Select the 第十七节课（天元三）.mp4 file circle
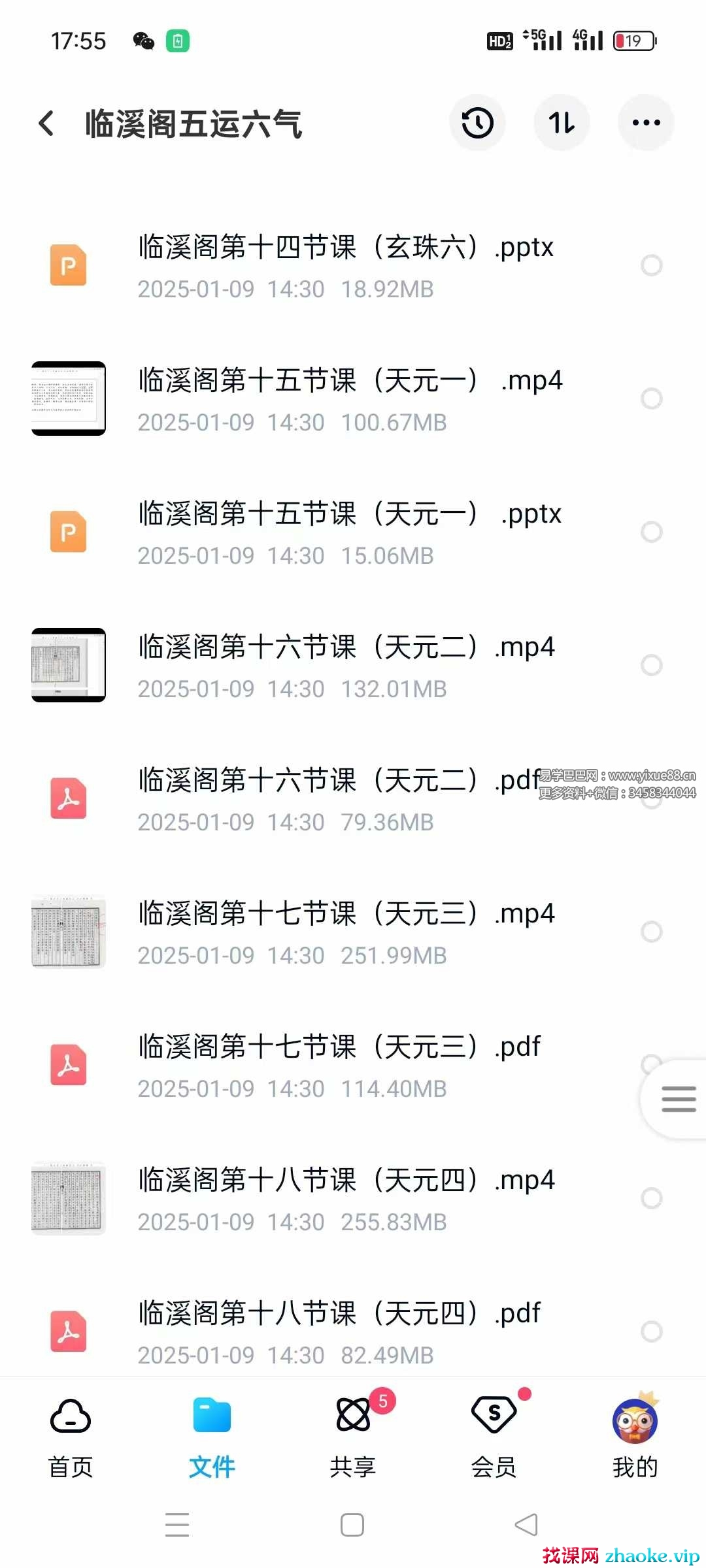 click(651, 932)
